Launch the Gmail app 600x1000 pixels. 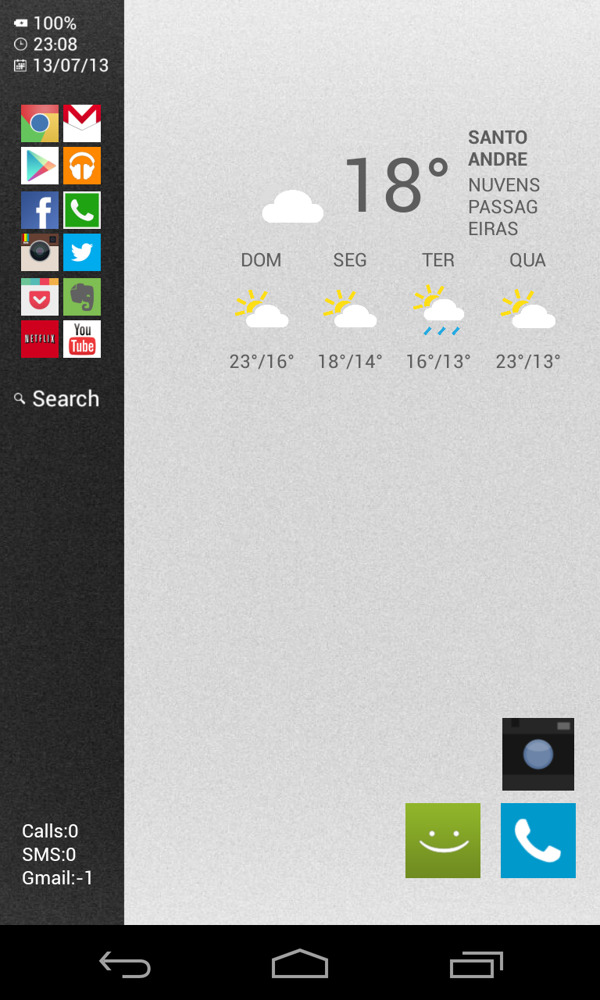tap(82, 124)
